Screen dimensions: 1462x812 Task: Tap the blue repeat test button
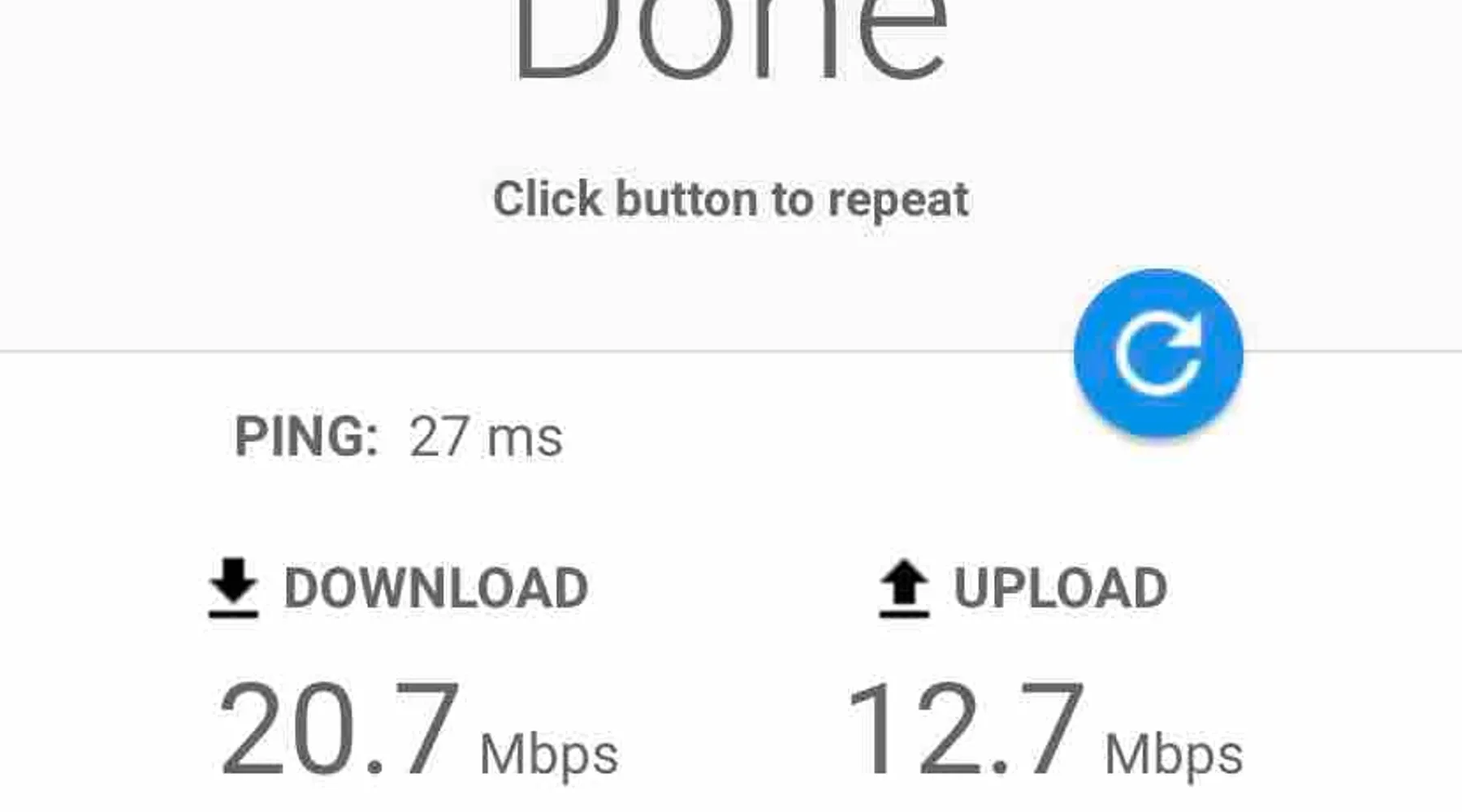pyautogui.click(x=1158, y=353)
